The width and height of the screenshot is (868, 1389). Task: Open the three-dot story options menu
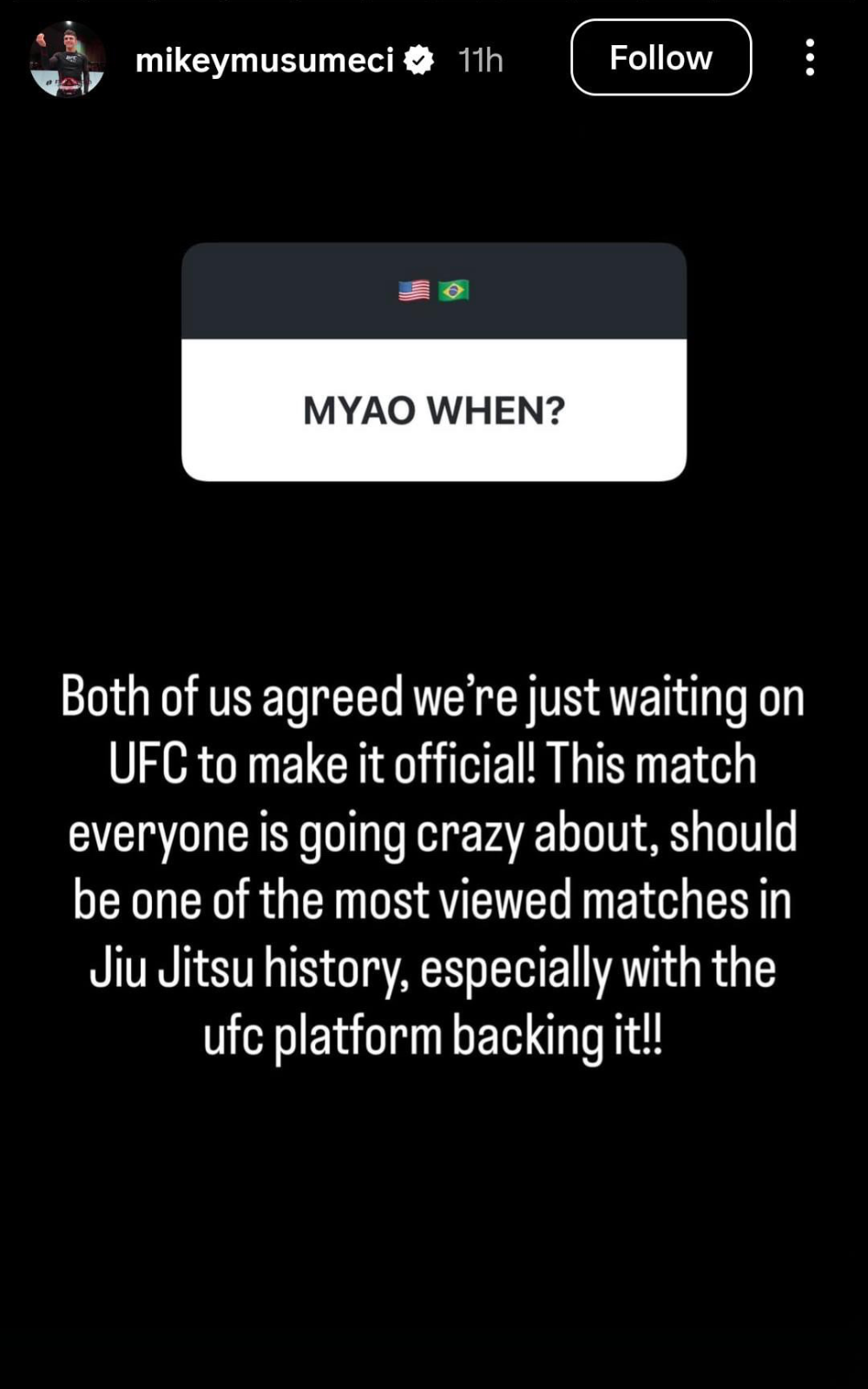[x=809, y=58]
